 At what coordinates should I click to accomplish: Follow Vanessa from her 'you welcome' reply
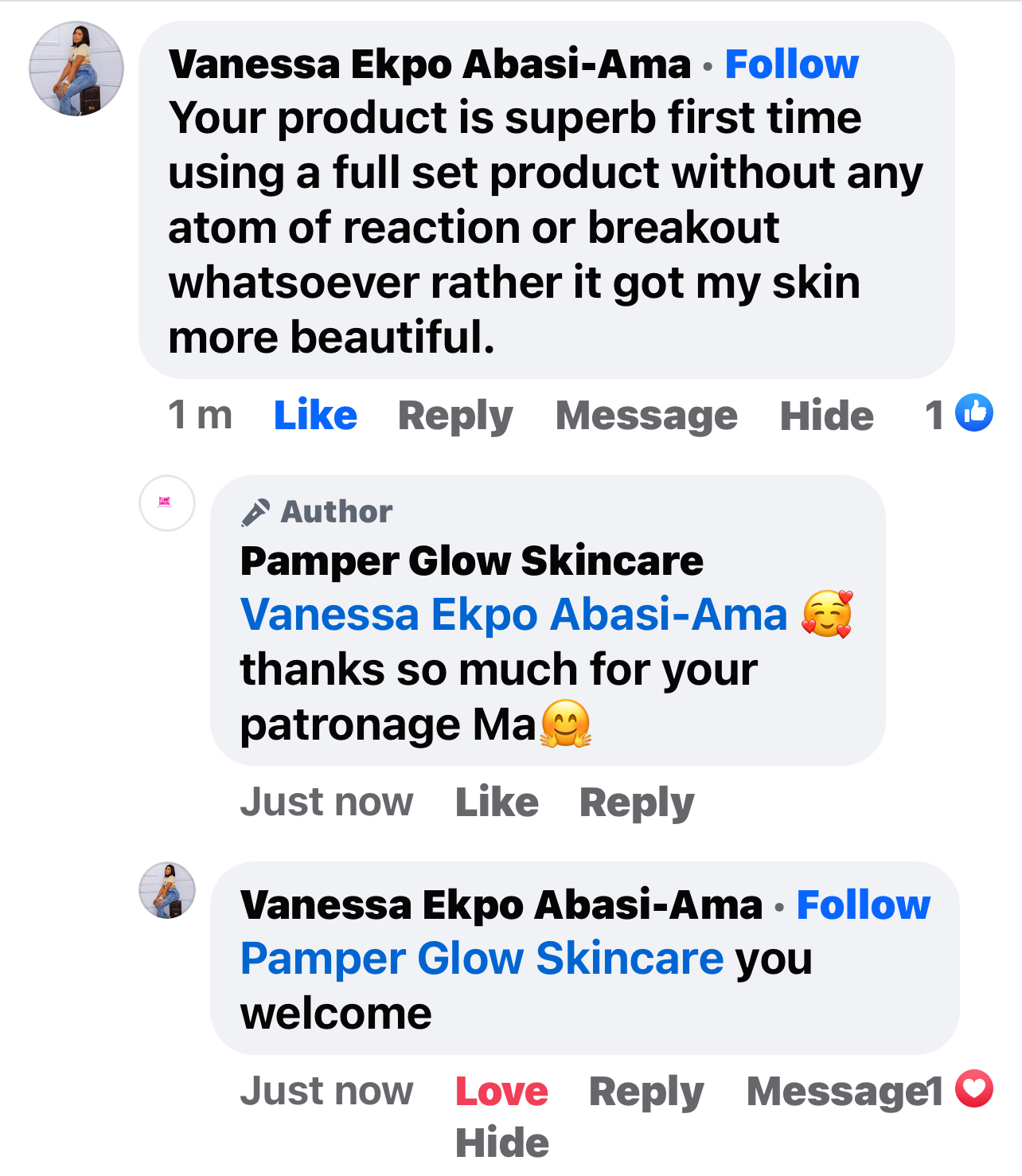coord(863,905)
